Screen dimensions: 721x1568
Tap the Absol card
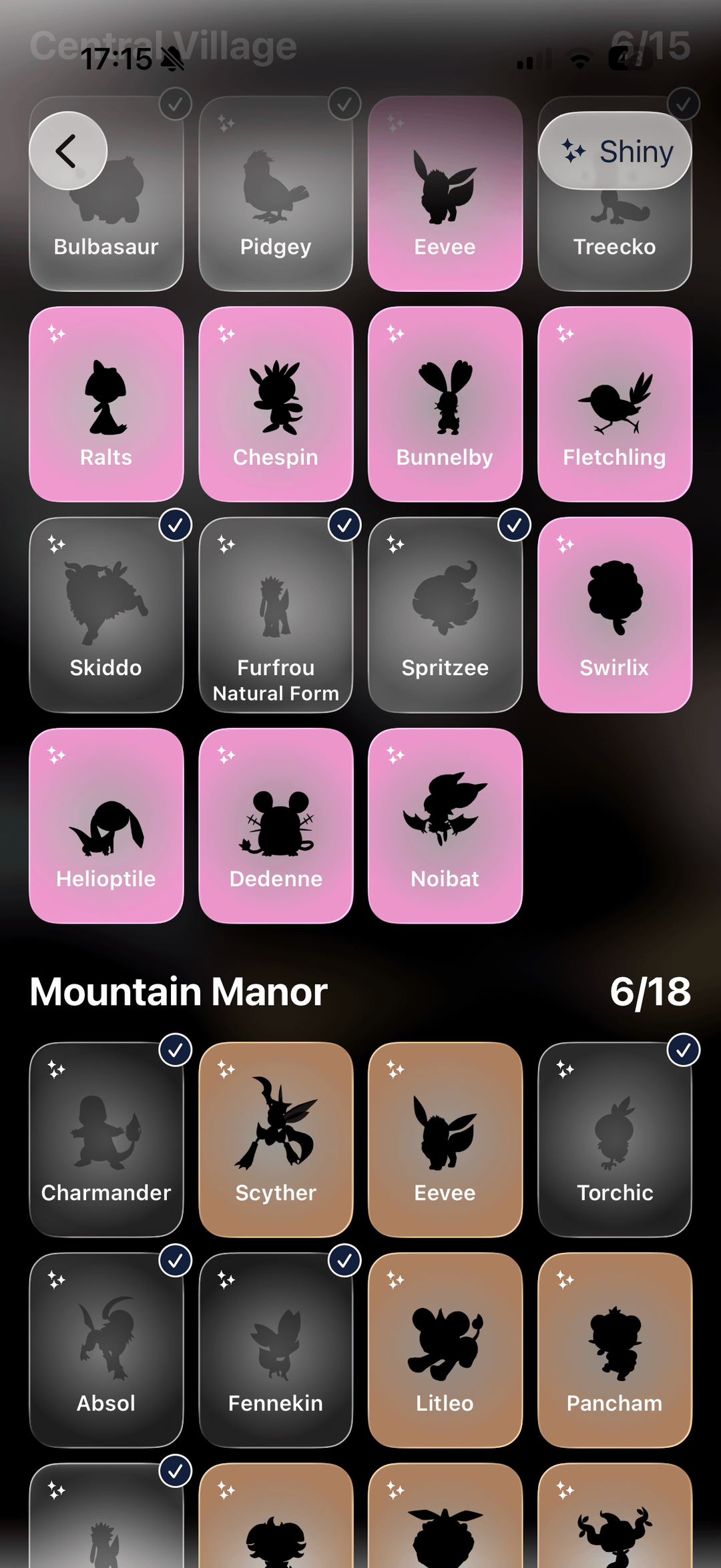(106, 1350)
